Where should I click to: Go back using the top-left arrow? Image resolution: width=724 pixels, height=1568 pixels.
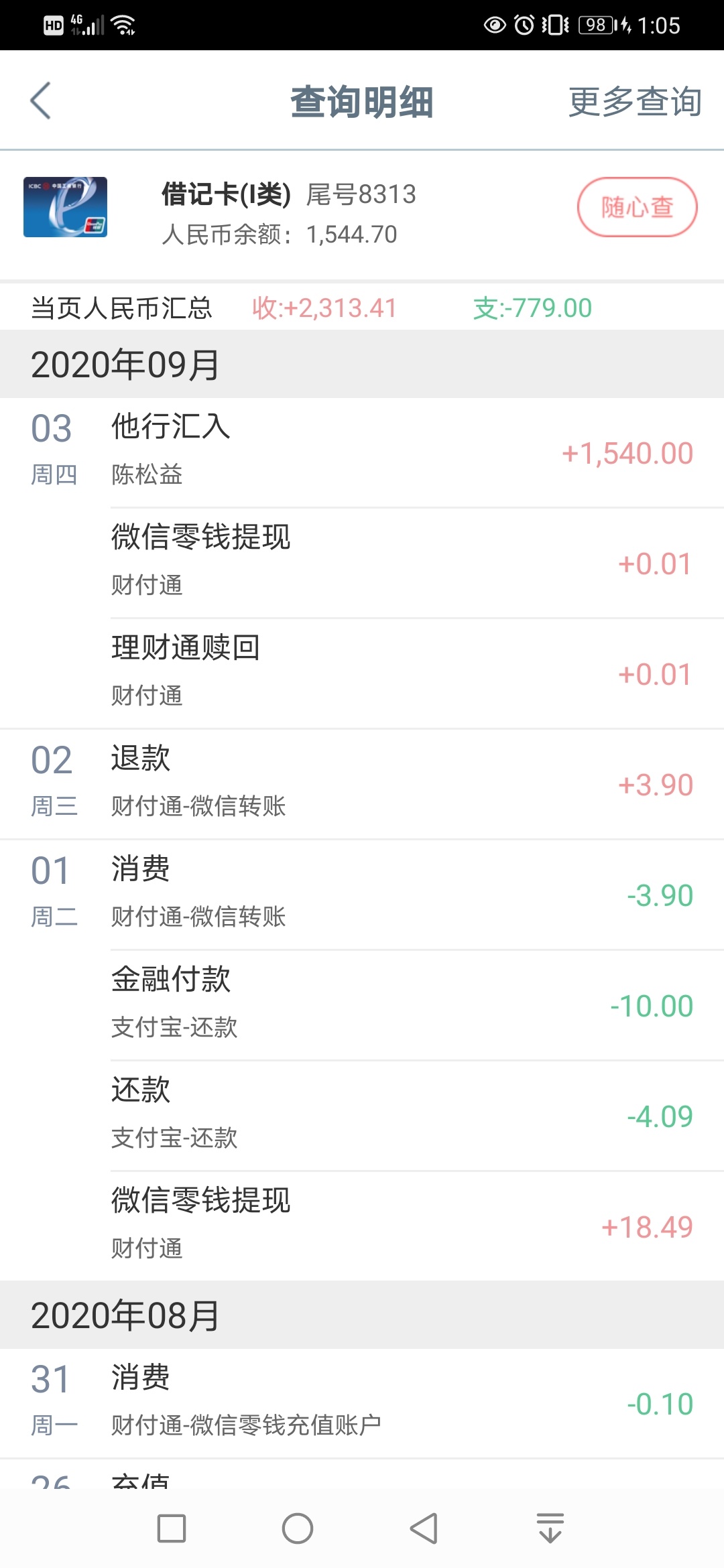click(40, 101)
